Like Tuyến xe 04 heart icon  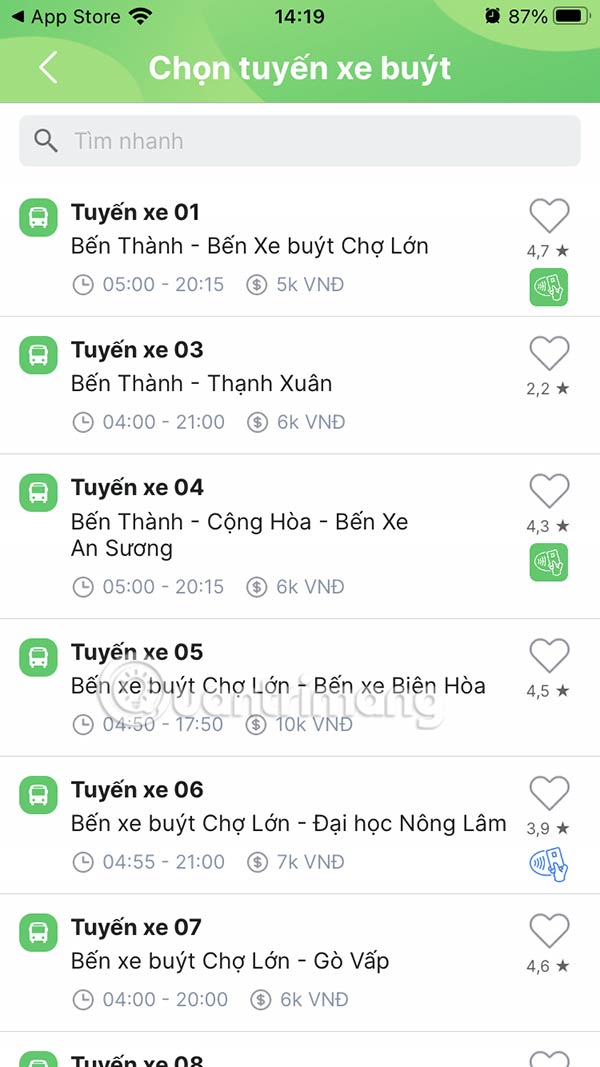tap(549, 491)
